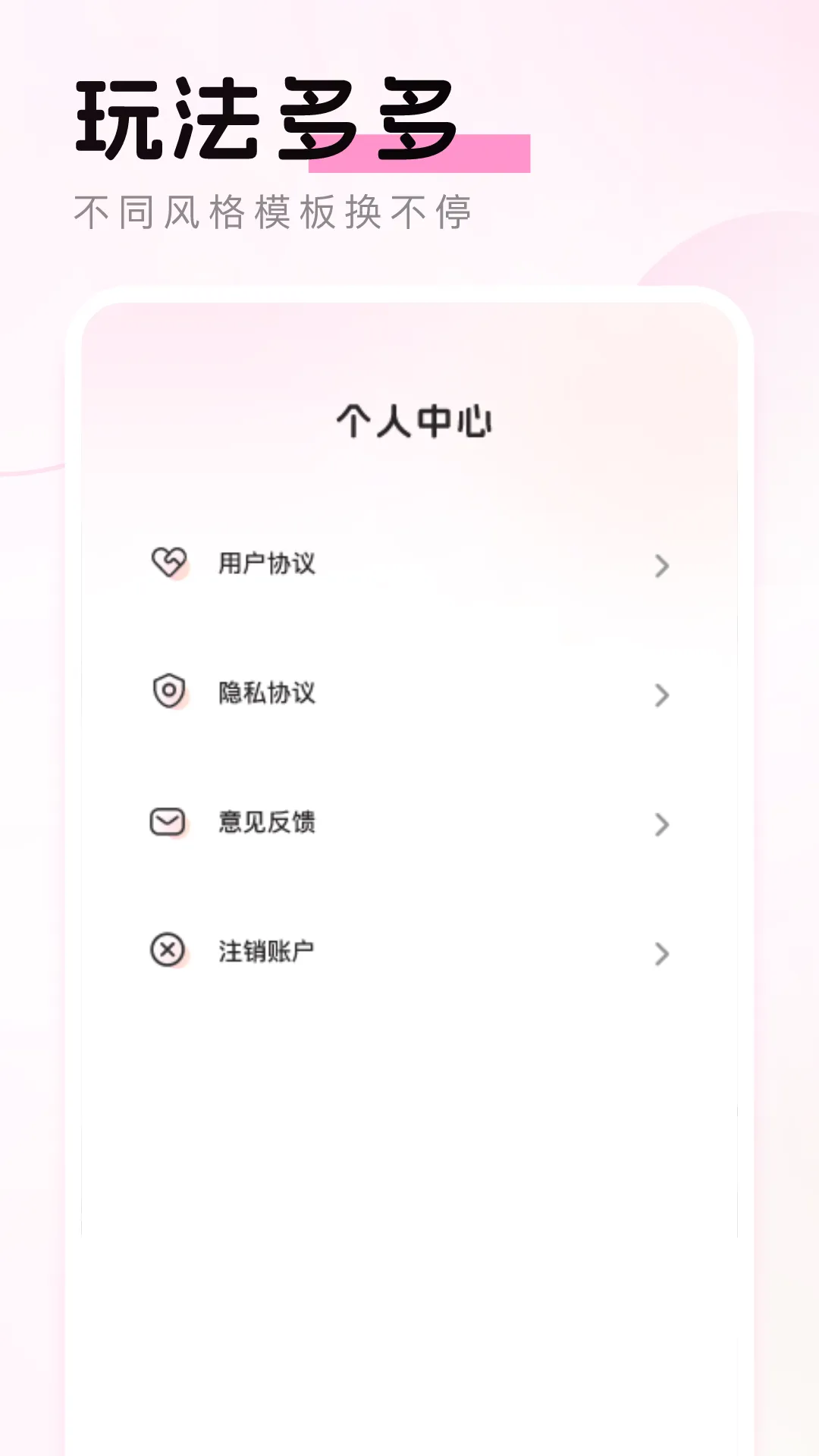Click the arrow beside 意见反馈
This screenshot has width=819, height=1456.
click(663, 824)
